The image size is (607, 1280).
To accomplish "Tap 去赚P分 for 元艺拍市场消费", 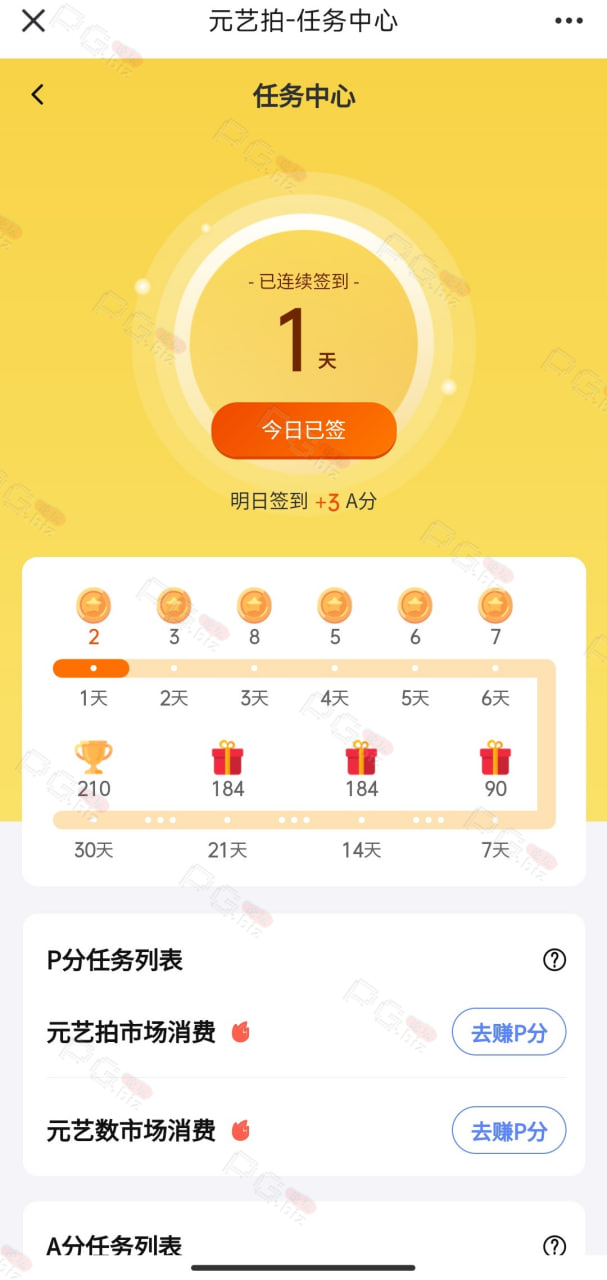I will coord(509,1032).
